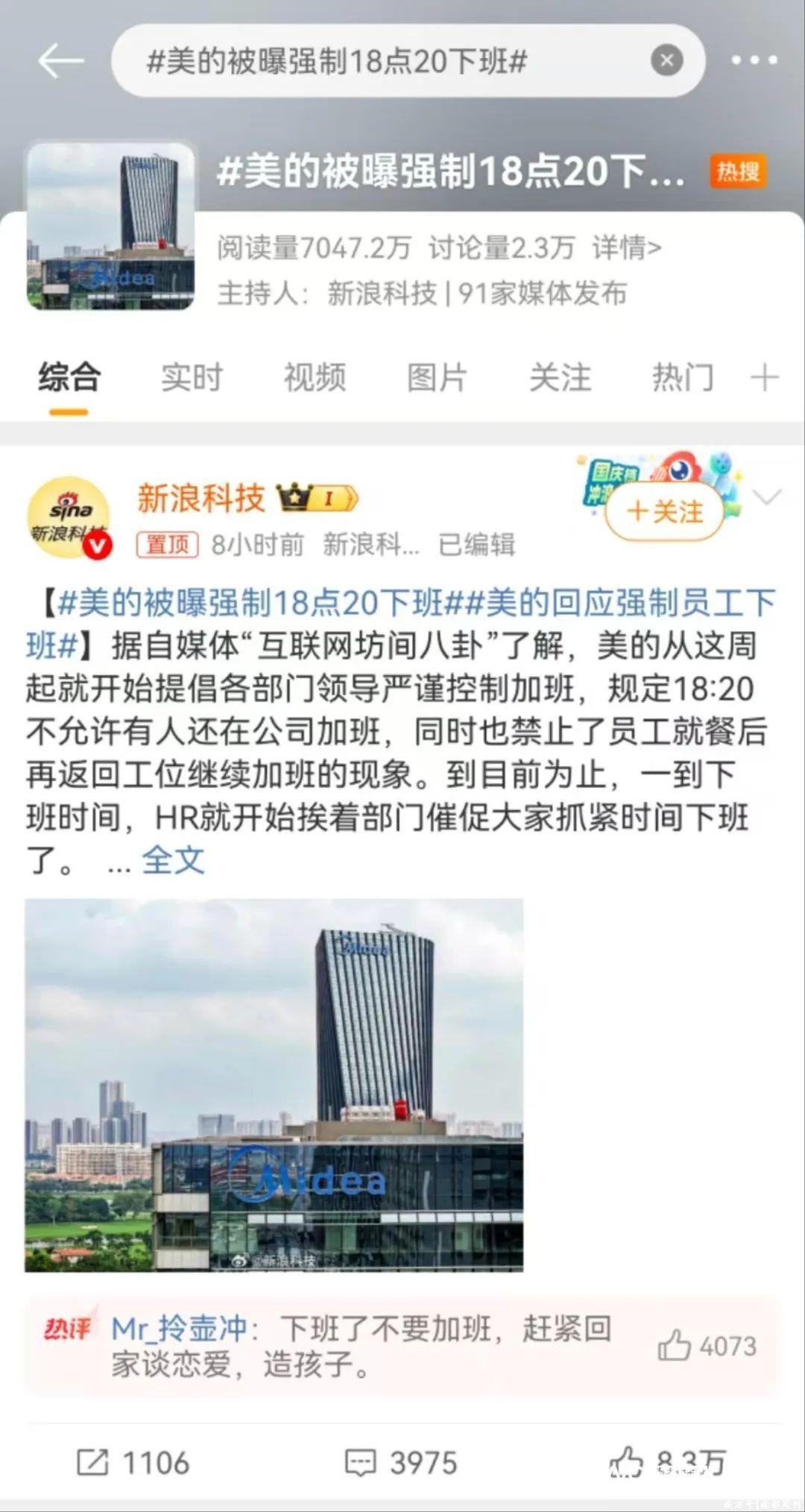Open comments showing 3975
The height and width of the screenshot is (1512, 805).
pyautogui.click(x=401, y=1462)
